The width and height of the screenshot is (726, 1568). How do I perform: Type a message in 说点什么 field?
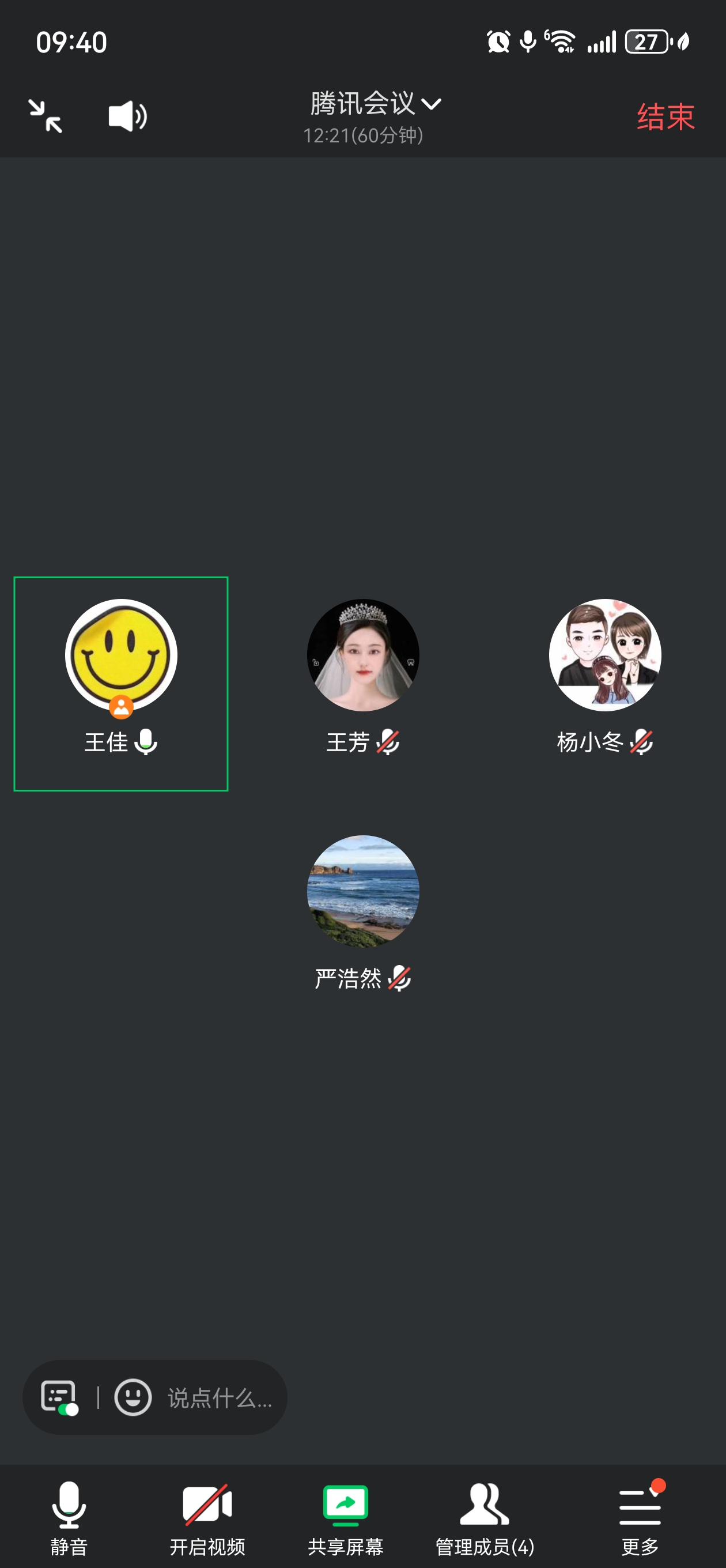pos(220,1397)
